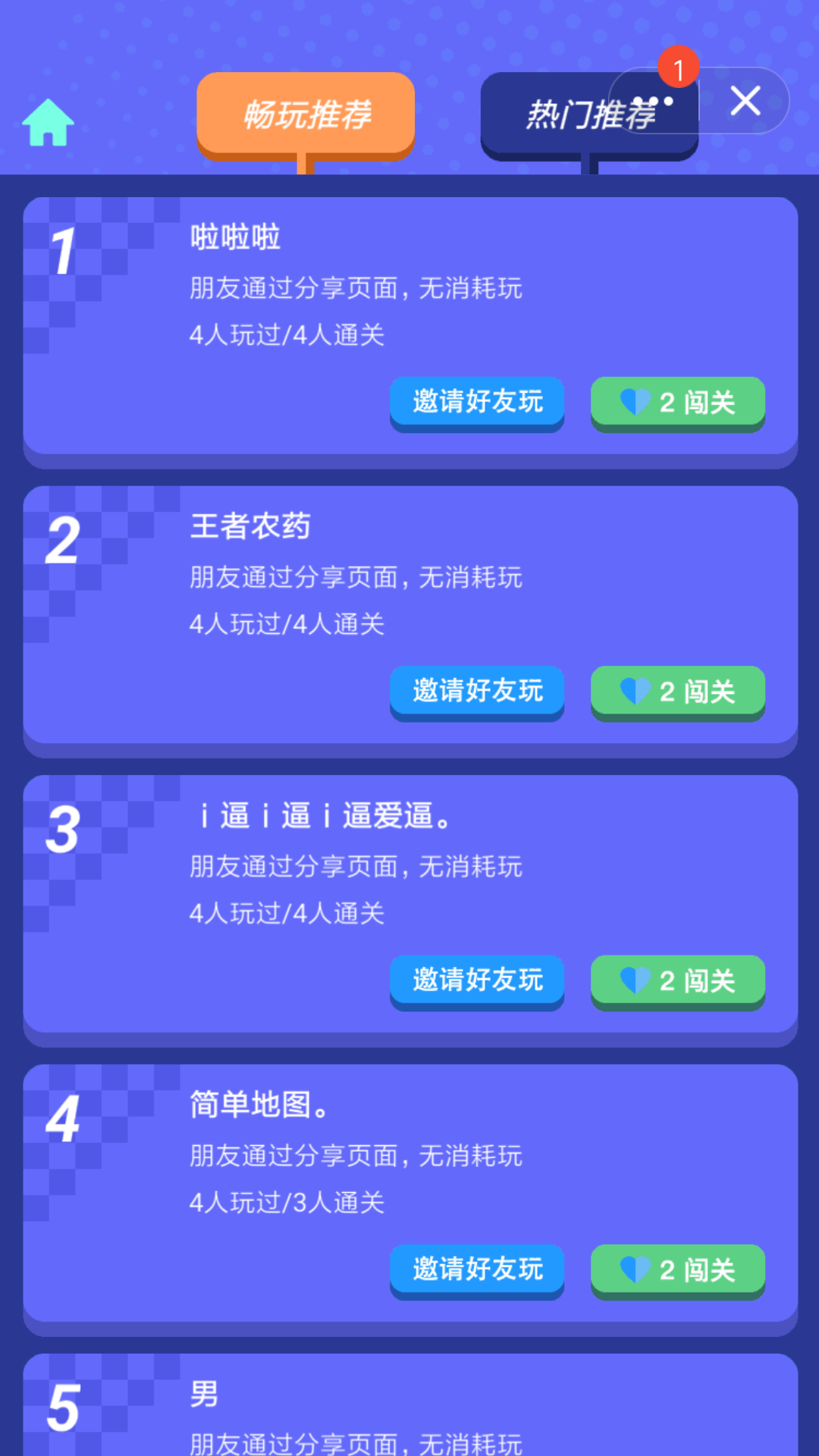Click 邀请好友玩 on card number 3
The image size is (819, 1456).
(x=476, y=981)
